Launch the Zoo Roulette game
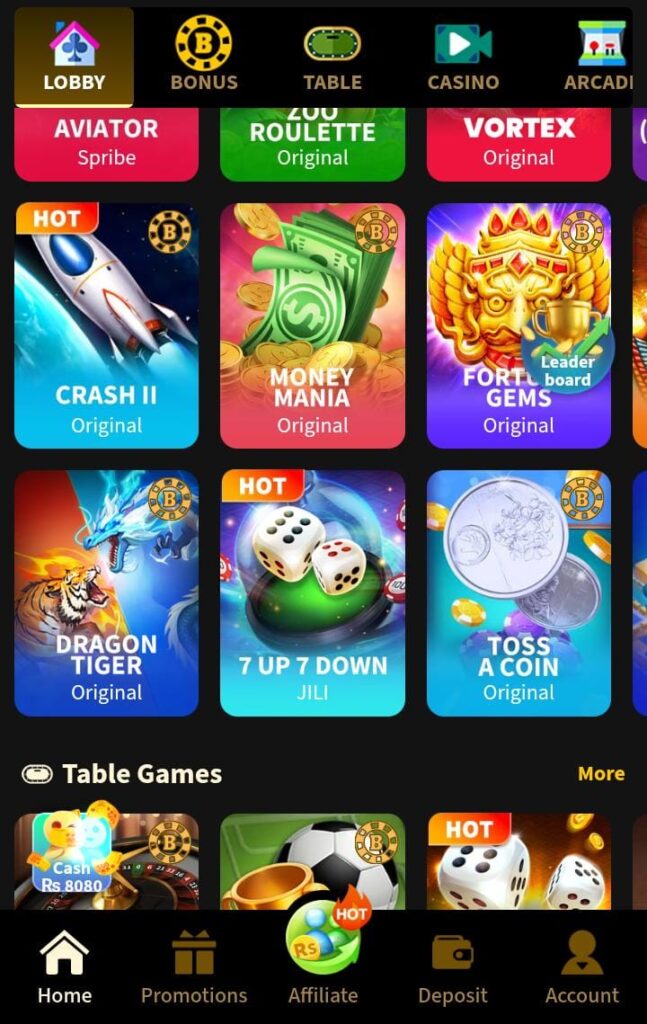The image size is (647, 1024). click(312, 143)
